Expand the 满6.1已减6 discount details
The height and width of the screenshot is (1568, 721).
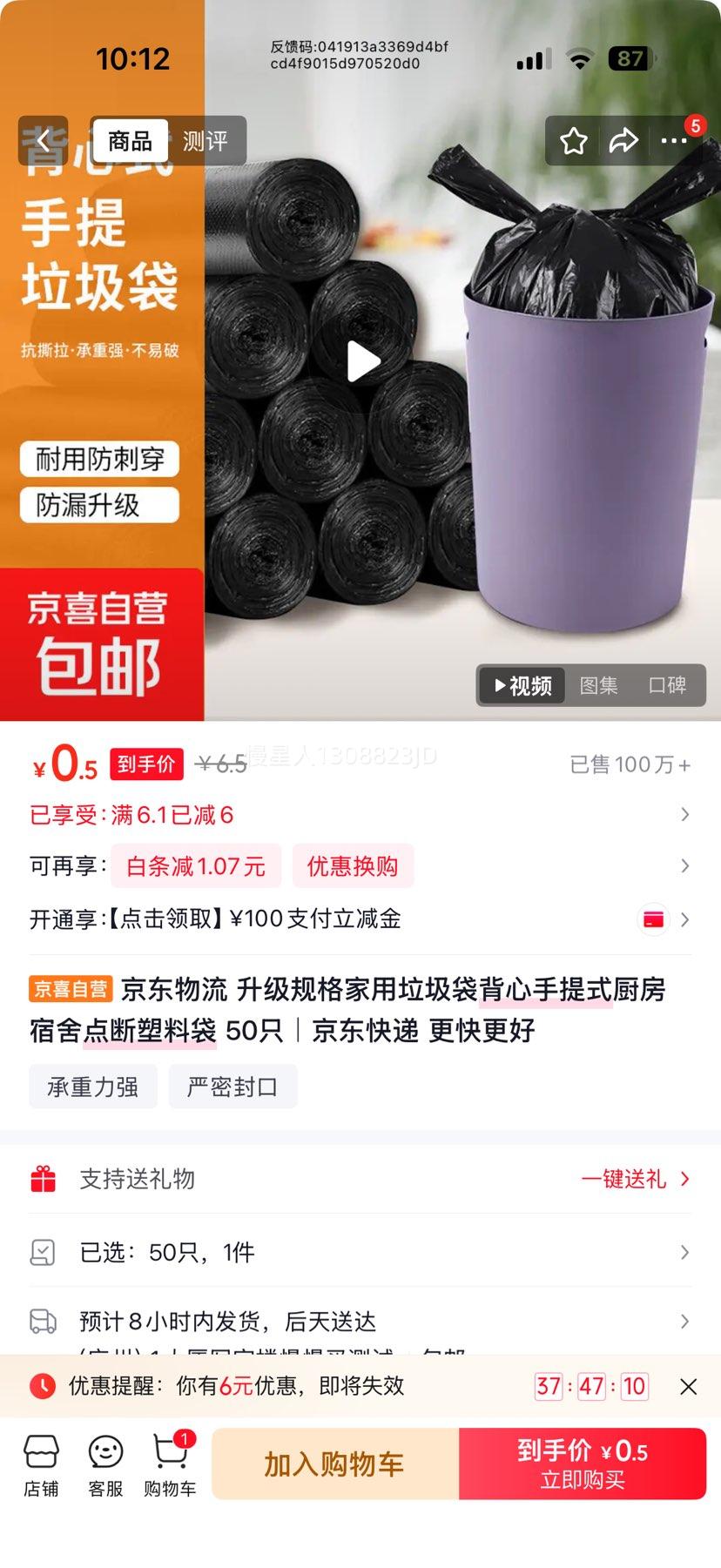click(684, 814)
